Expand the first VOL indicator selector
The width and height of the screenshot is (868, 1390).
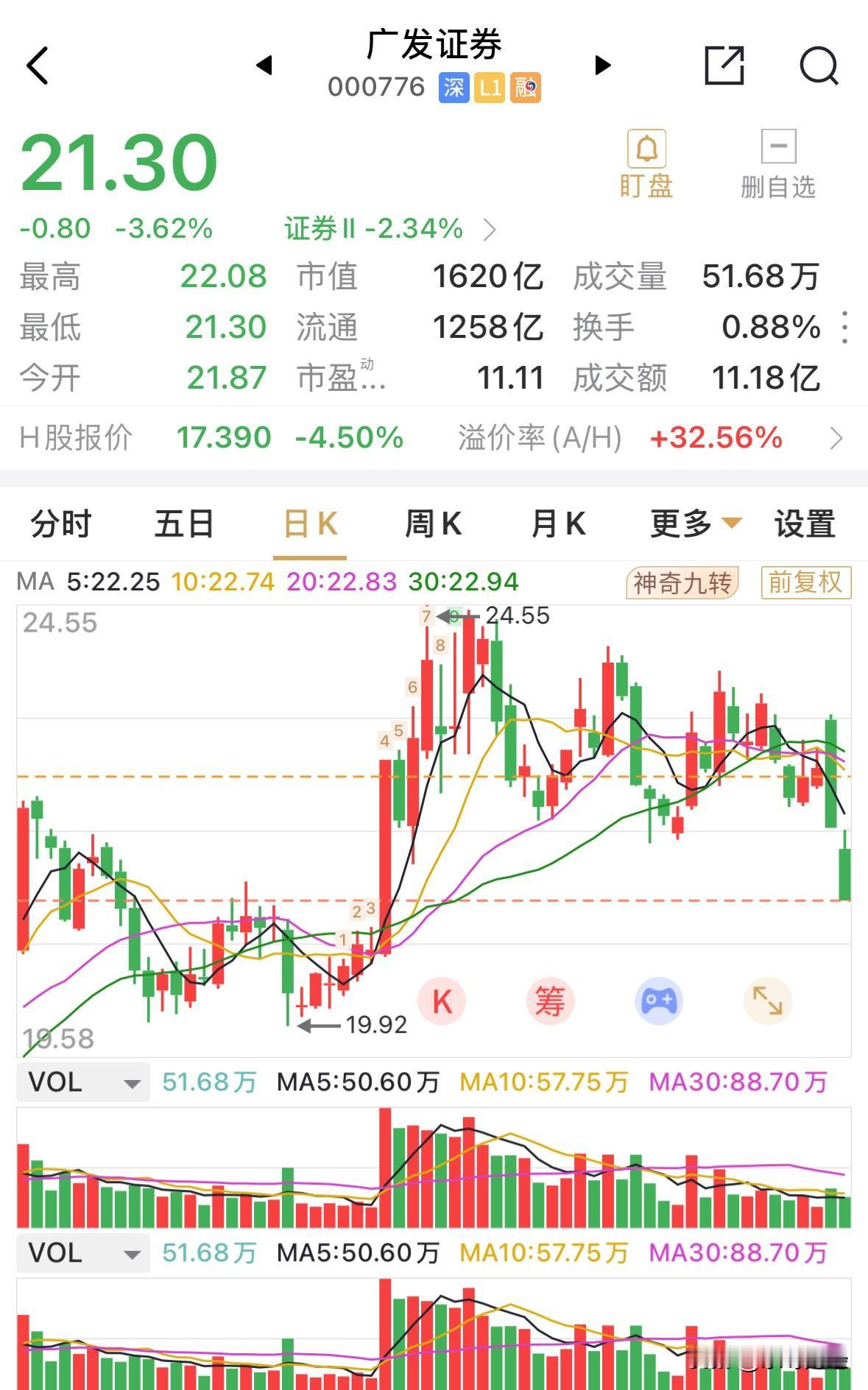[x=82, y=1082]
